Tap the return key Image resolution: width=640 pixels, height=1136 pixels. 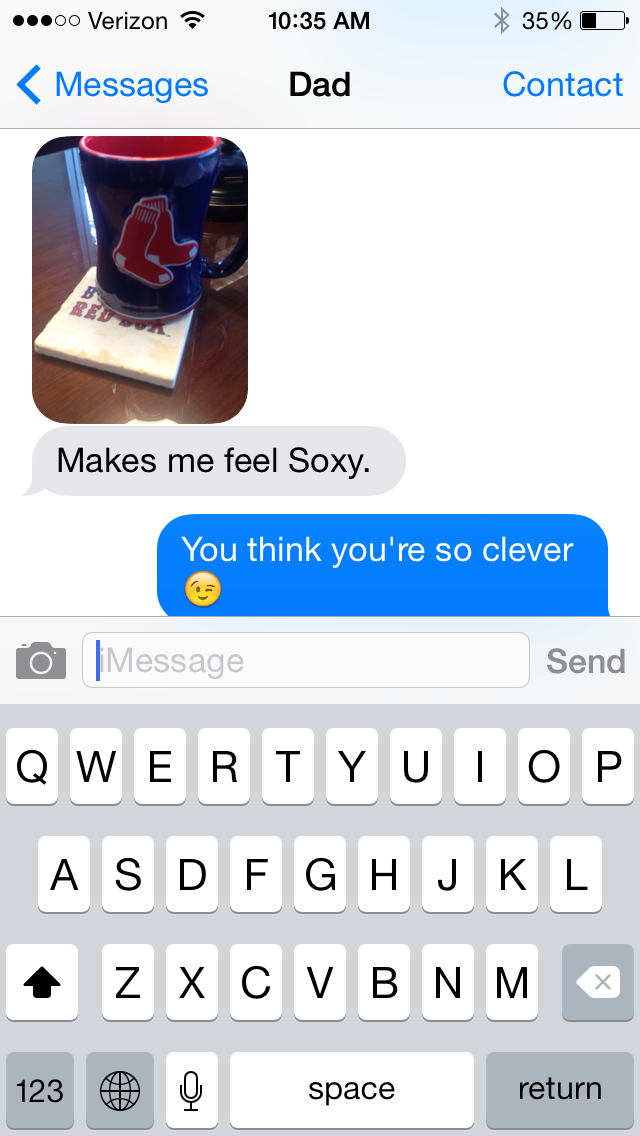(559, 1089)
